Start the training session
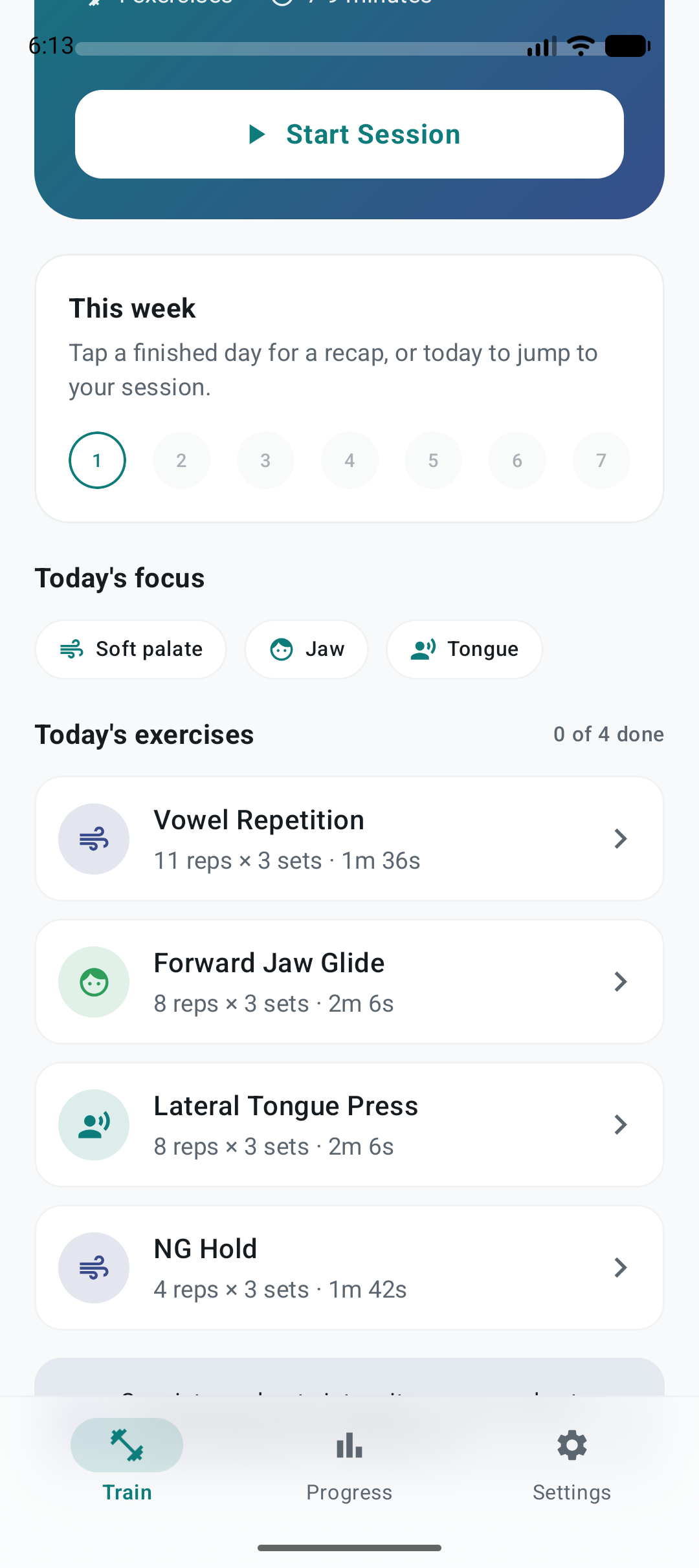The image size is (699, 1568). pyautogui.click(x=349, y=134)
